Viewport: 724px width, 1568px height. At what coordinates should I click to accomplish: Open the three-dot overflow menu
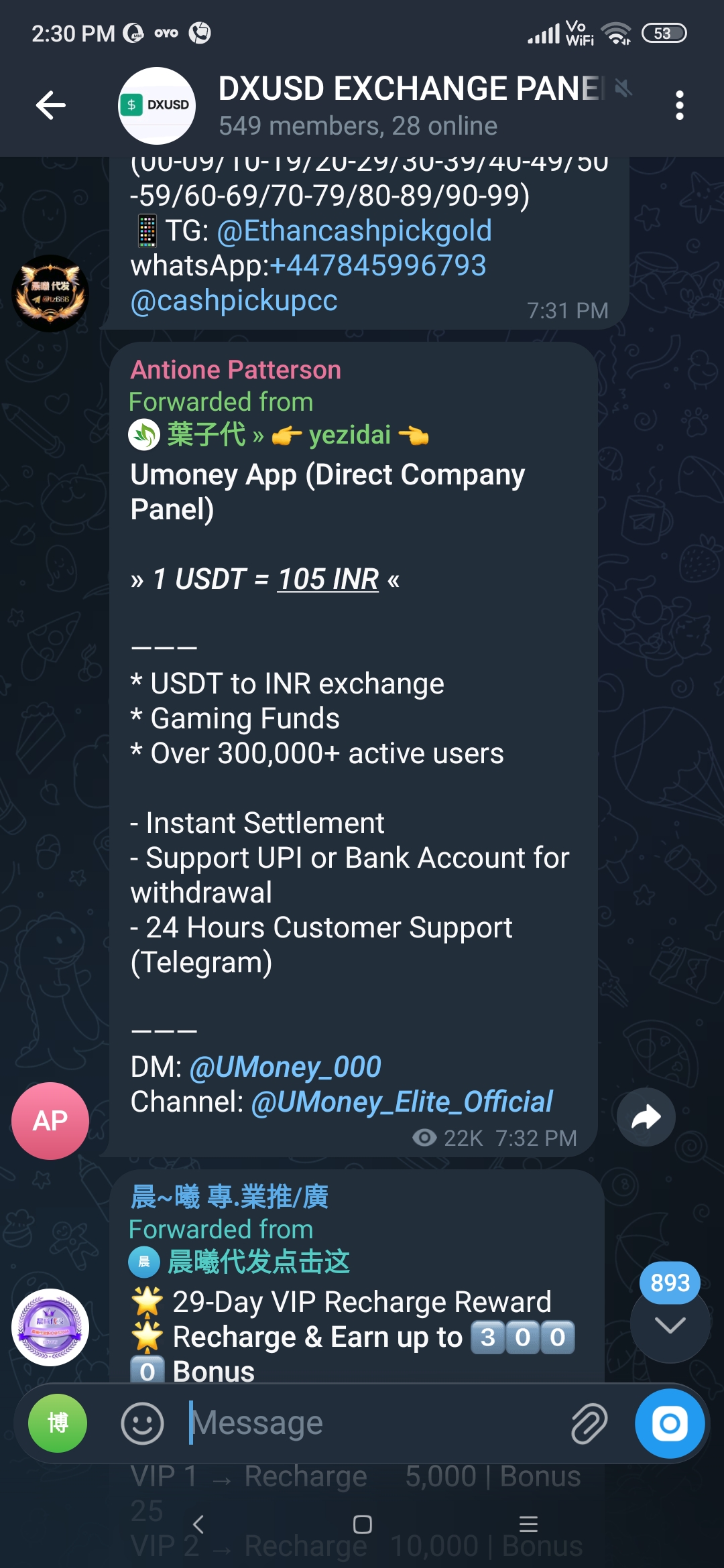coord(680,105)
